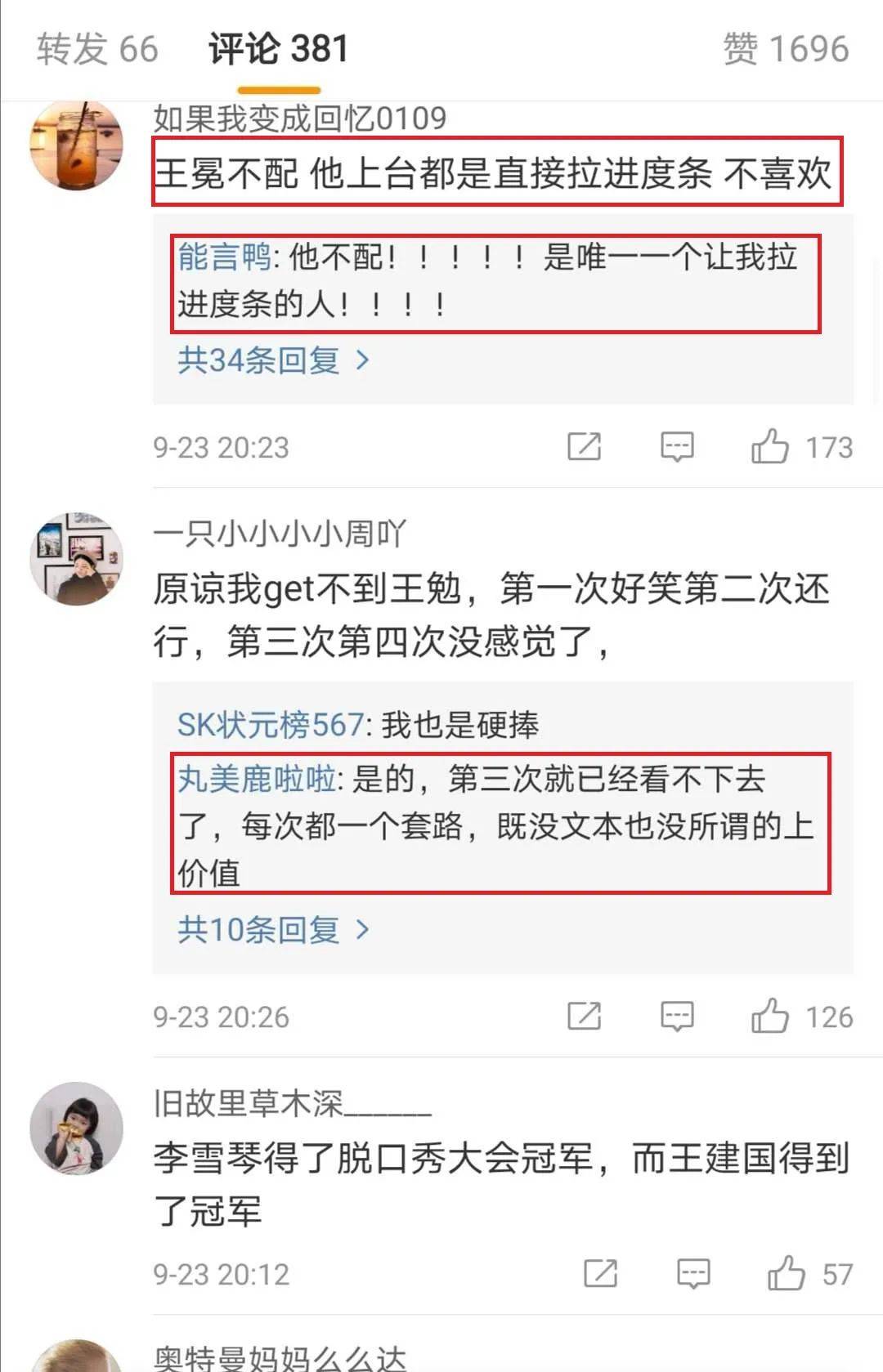Switch to the 转发 66 tab
The height and width of the screenshot is (1372, 883).
point(97,49)
